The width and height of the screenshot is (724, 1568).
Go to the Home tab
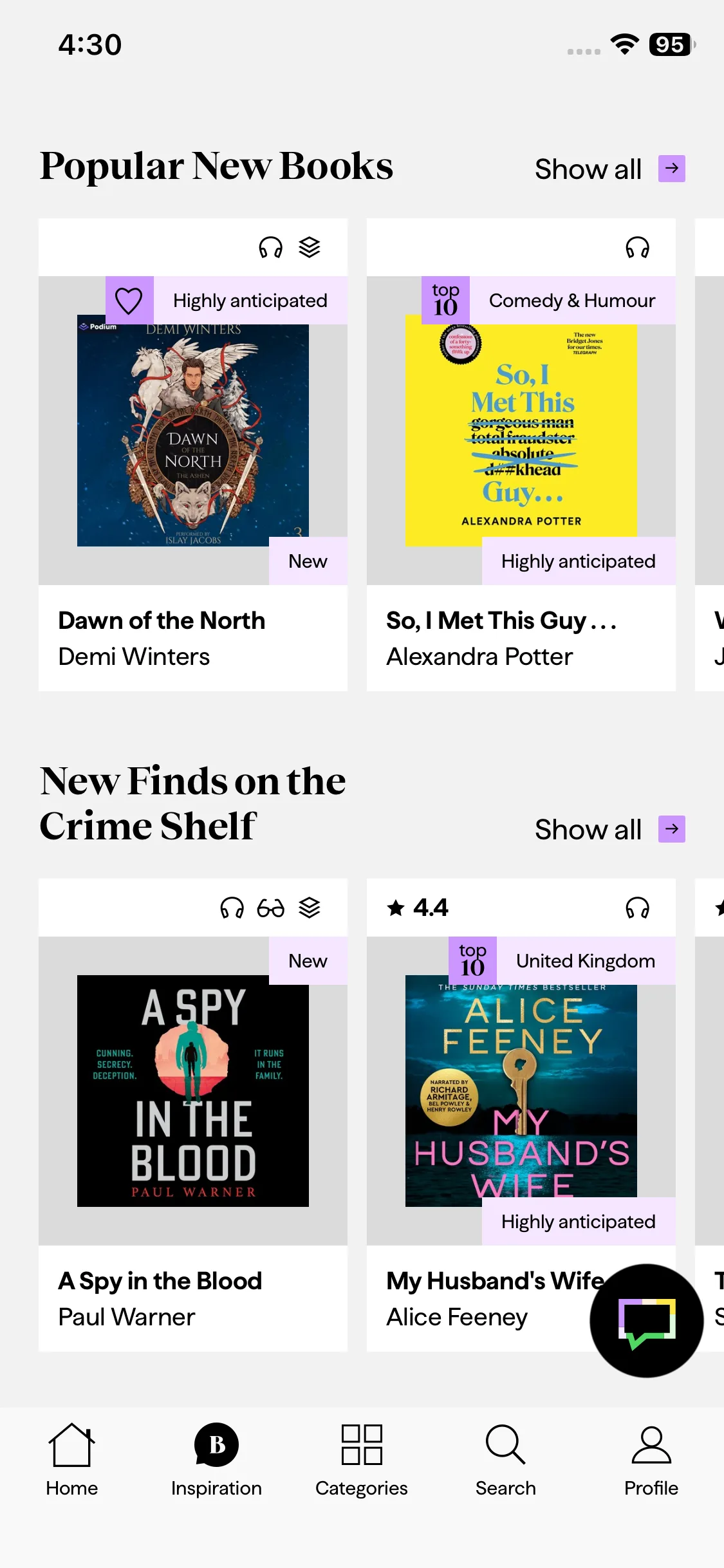(x=72, y=1460)
